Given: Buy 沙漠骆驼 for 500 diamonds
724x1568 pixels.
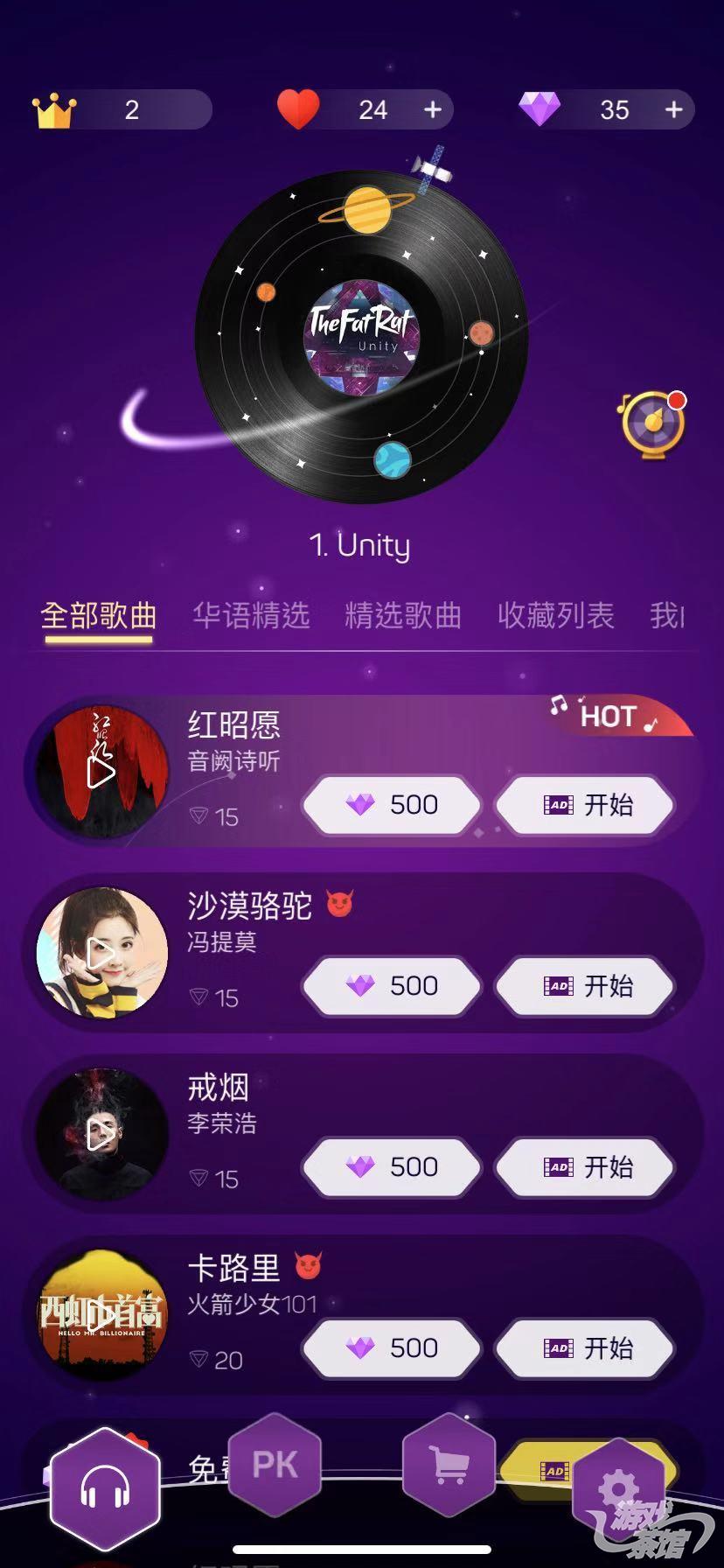Looking at the screenshot, I should click(391, 986).
